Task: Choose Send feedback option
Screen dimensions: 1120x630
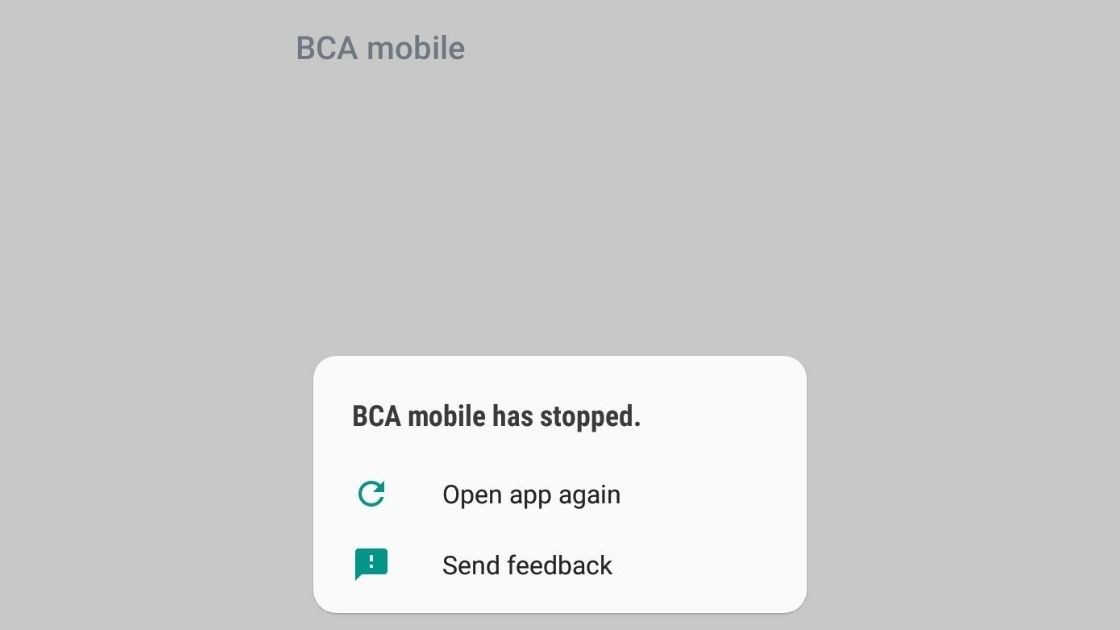Action: click(x=527, y=565)
